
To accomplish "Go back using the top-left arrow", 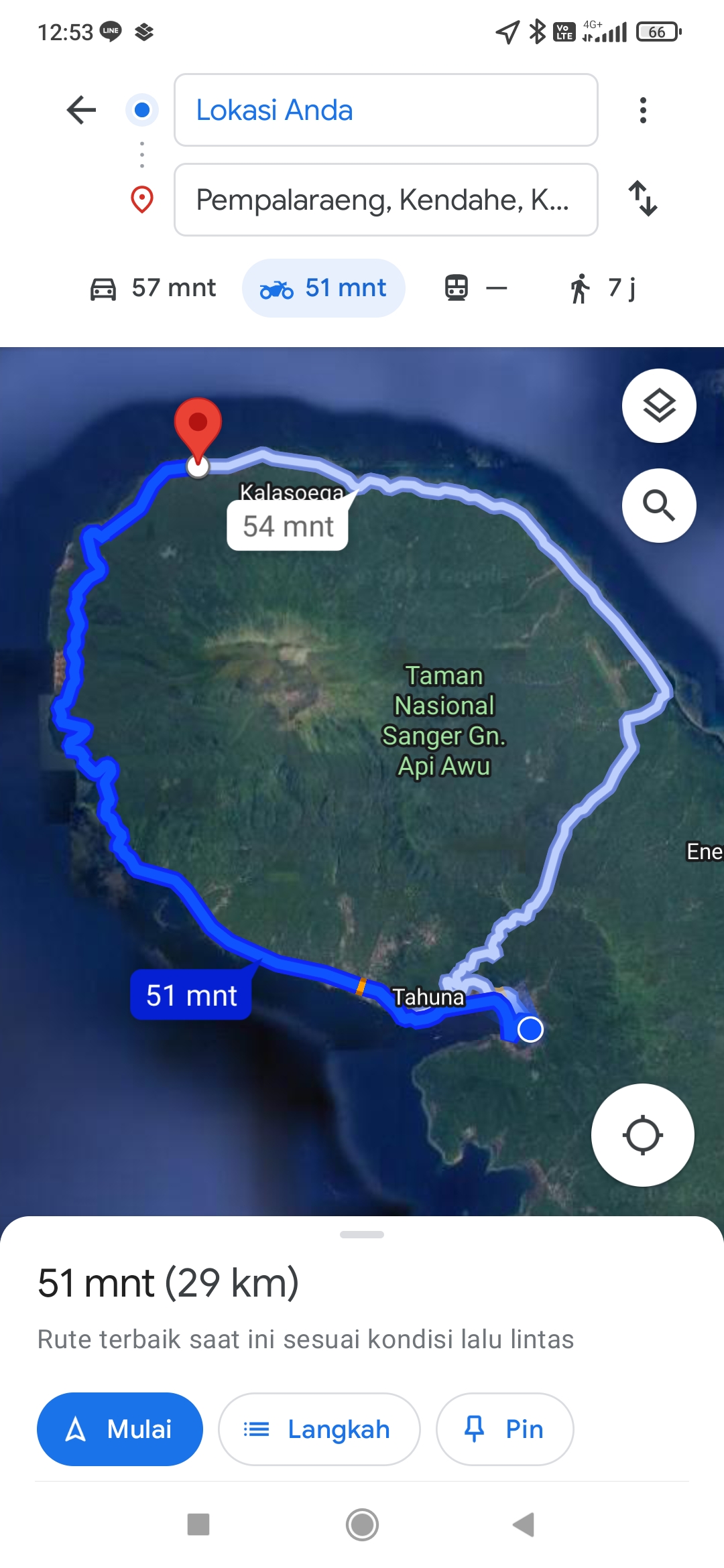I will coord(82,110).
